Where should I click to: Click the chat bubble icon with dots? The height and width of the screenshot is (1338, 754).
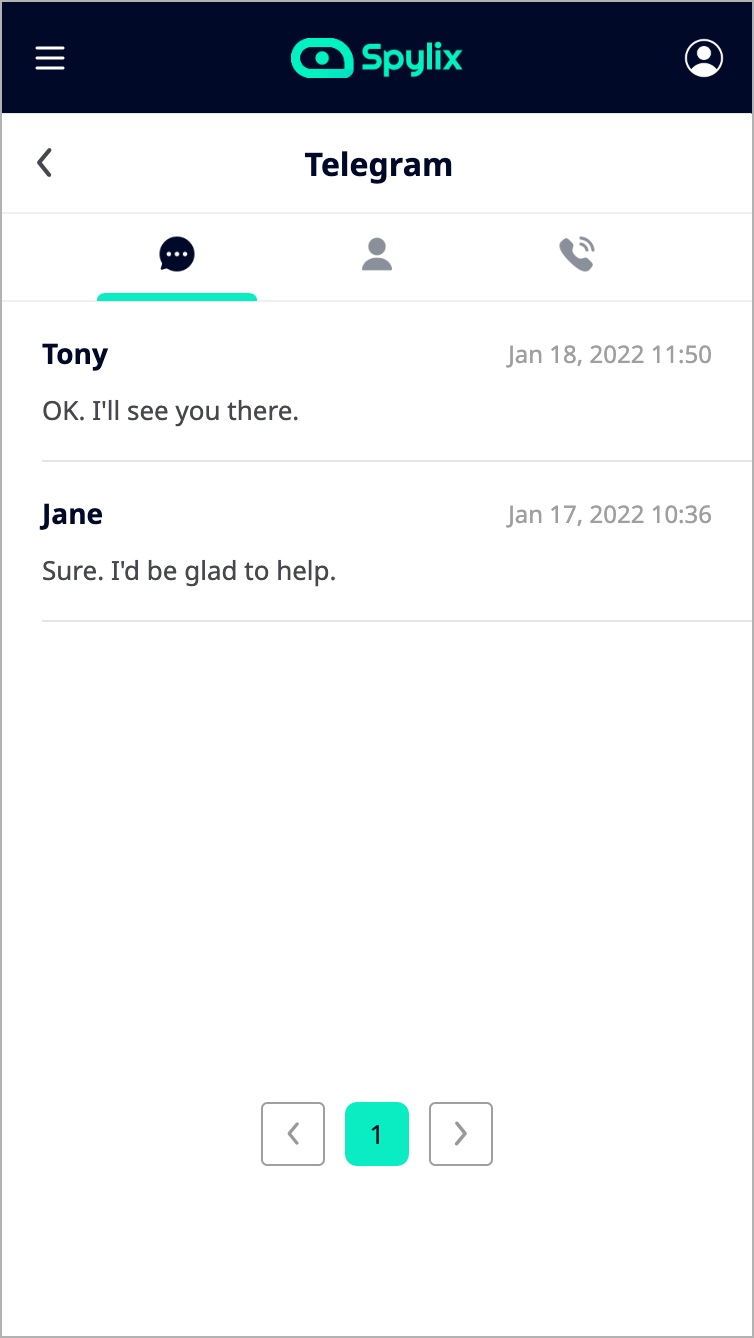(x=177, y=255)
